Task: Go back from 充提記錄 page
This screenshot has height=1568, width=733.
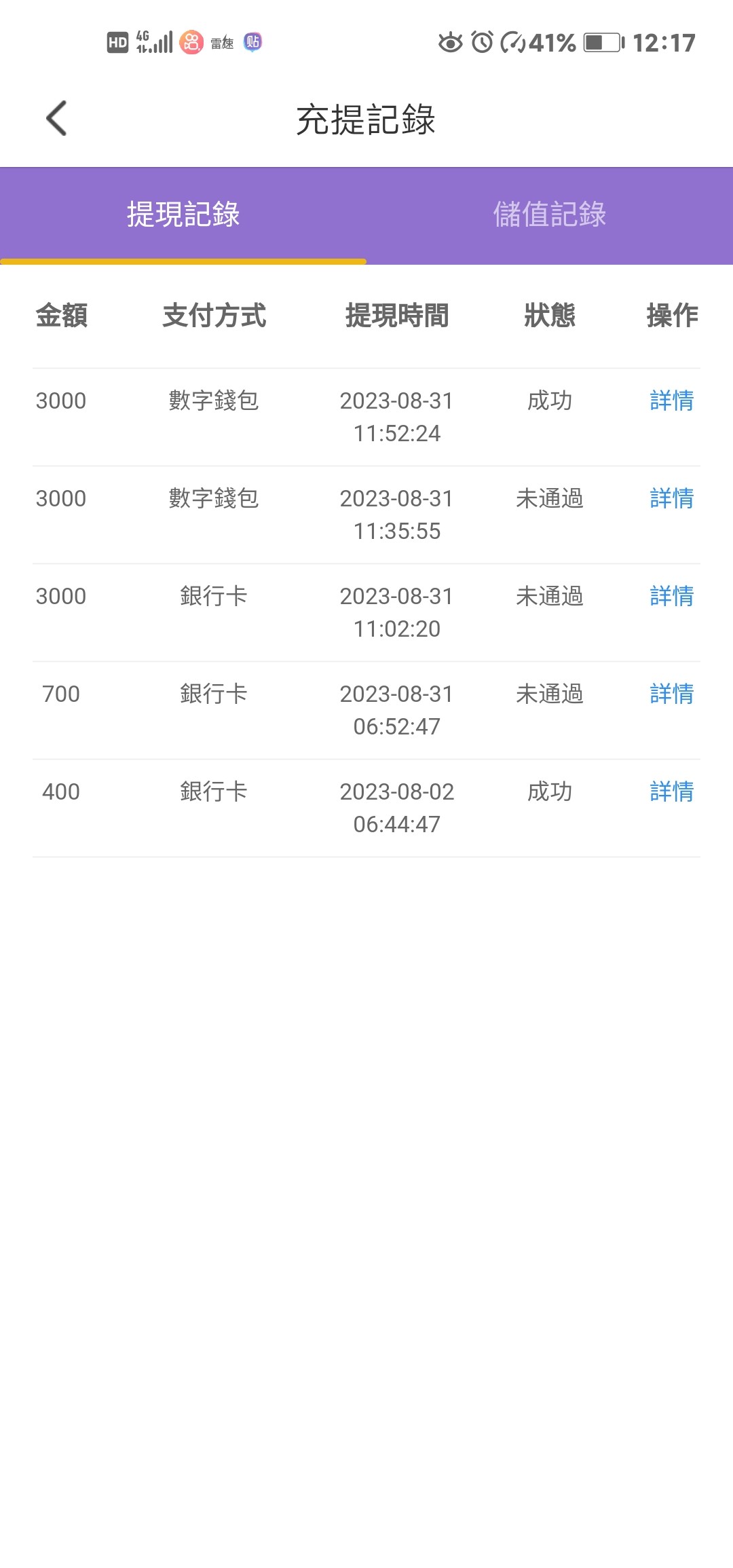Action: [x=57, y=119]
